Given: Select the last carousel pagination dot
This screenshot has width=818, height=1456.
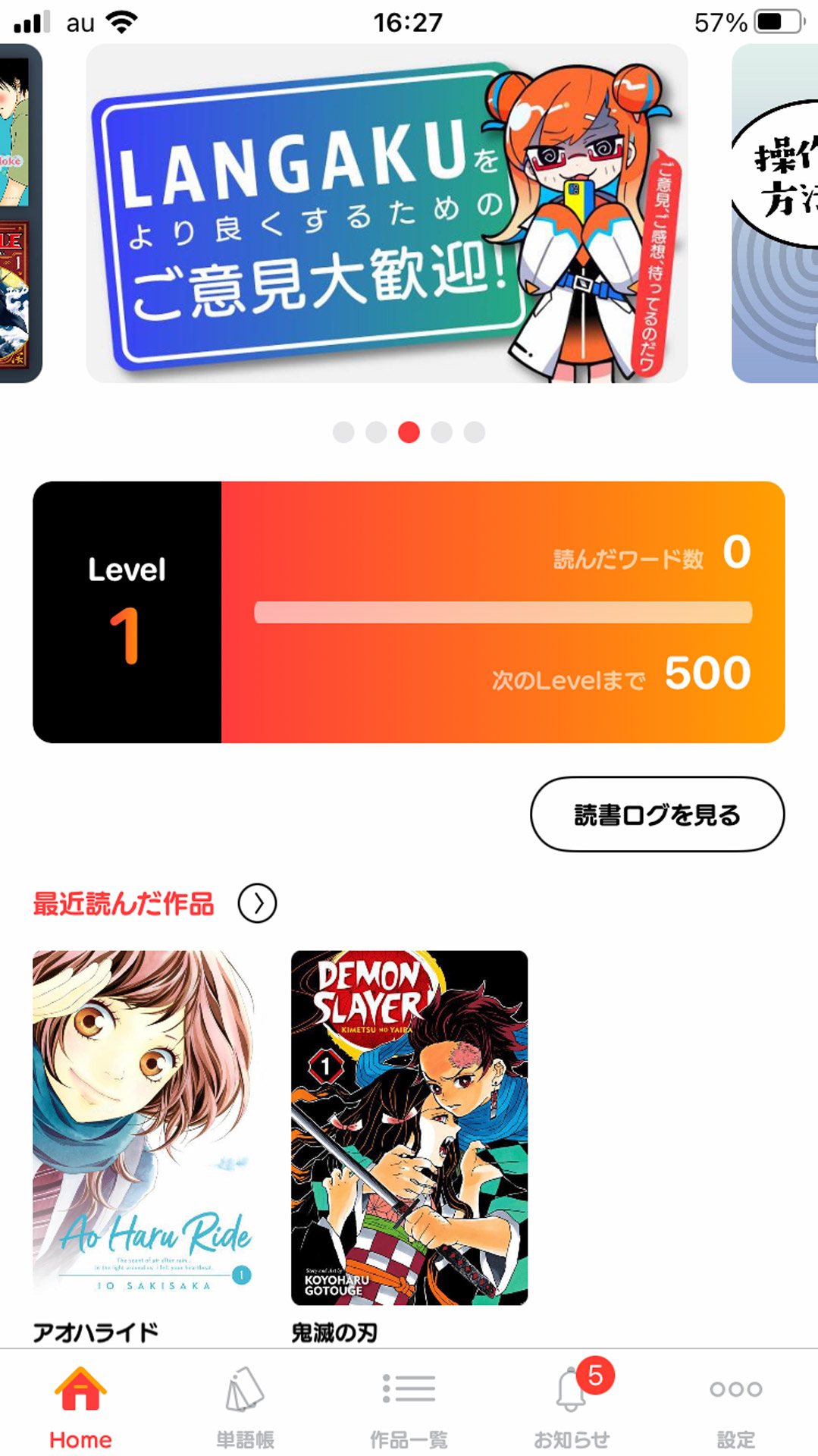Looking at the screenshot, I should tap(475, 432).
